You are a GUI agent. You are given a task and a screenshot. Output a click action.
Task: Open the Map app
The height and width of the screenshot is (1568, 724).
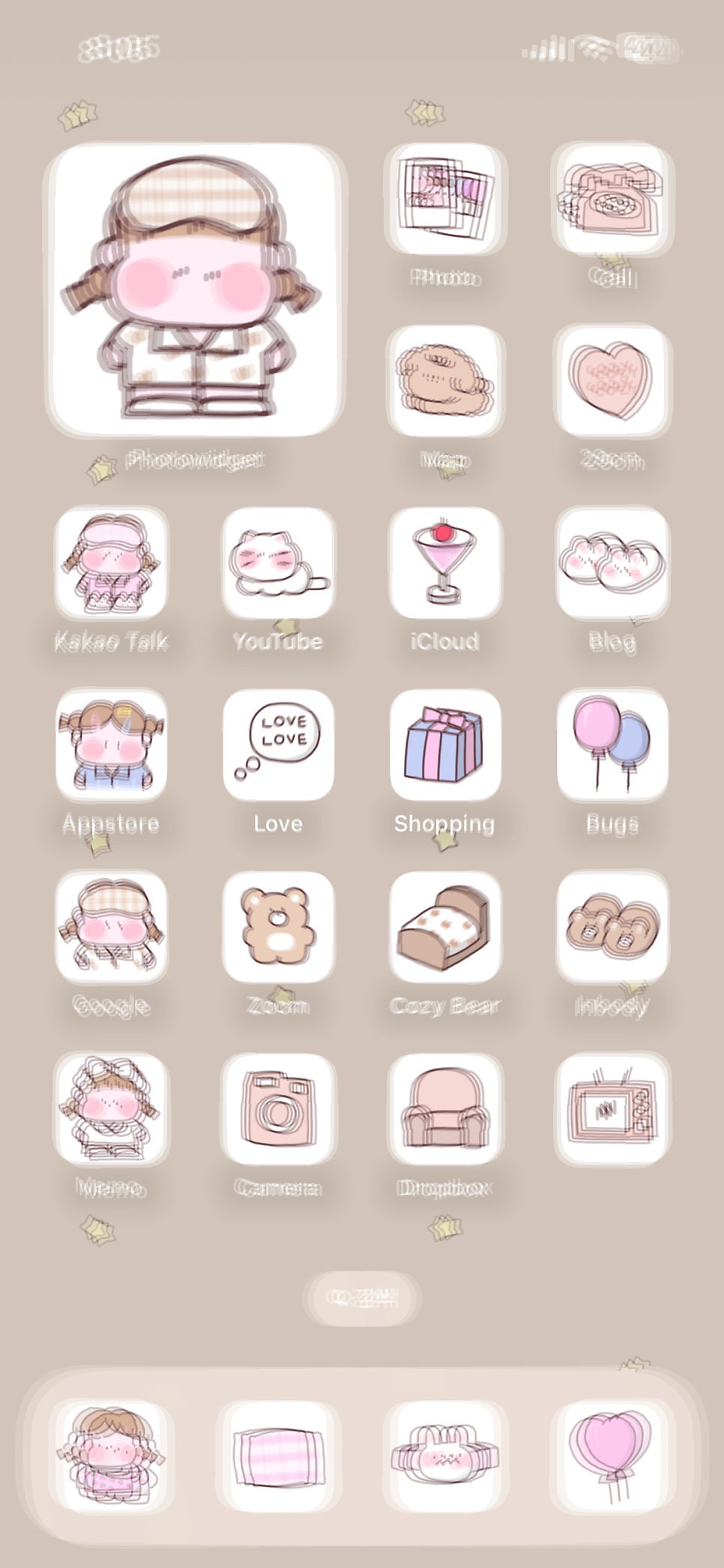[x=445, y=381]
